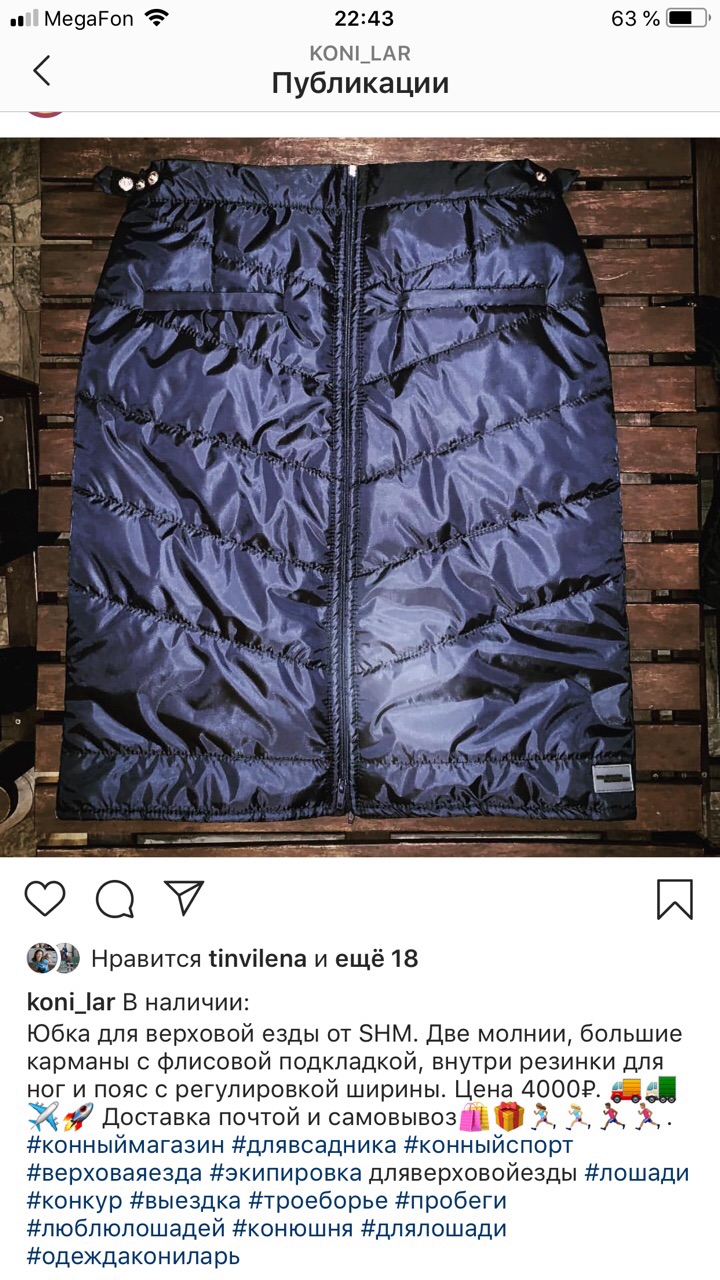The width and height of the screenshot is (720, 1280).
Task: Bookmark the riding skirt post
Action: point(675,898)
